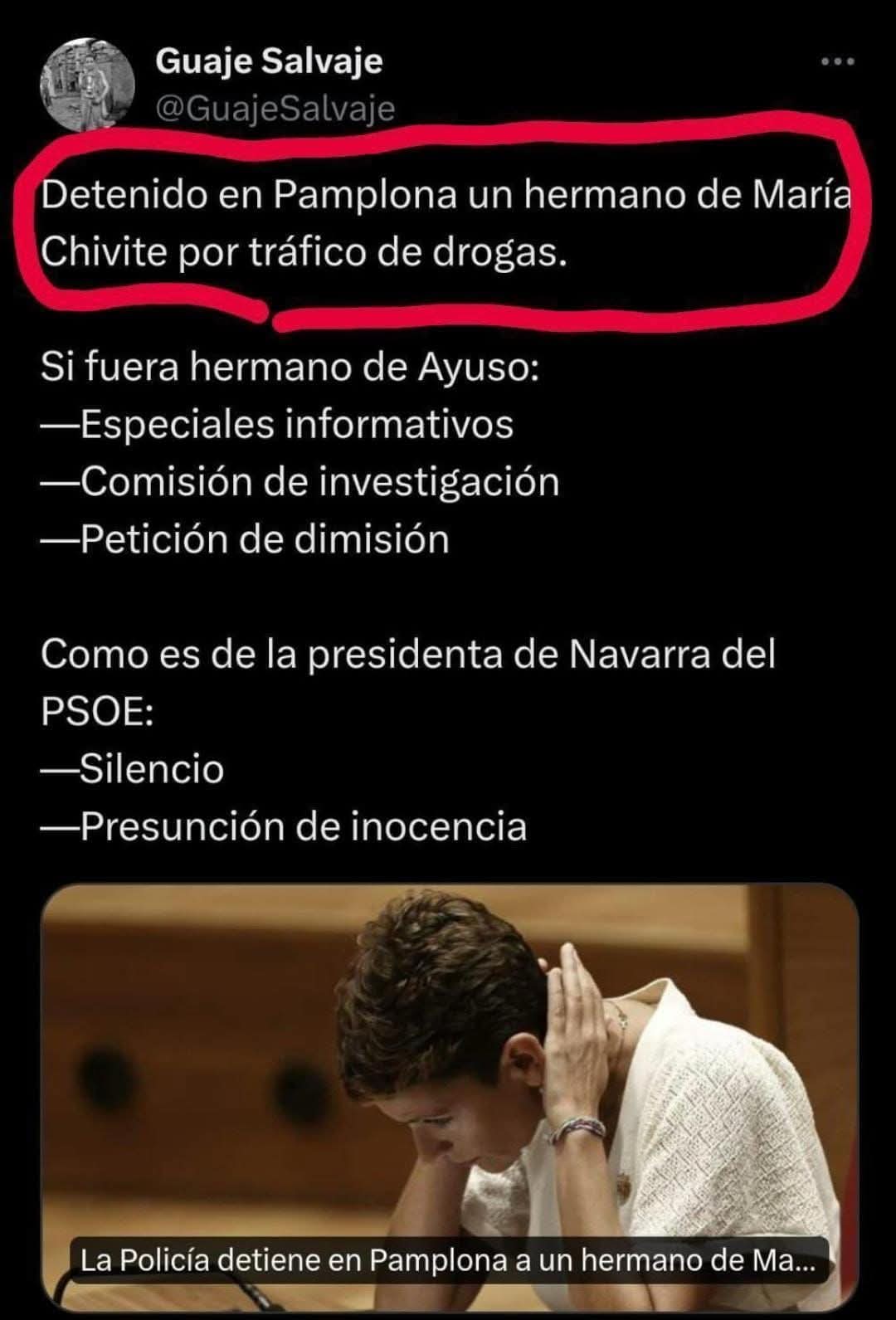This screenshot has width=896, height=1320.
Task: Visit the @GuajeSalvaje profile via the name
Action: 269,61
